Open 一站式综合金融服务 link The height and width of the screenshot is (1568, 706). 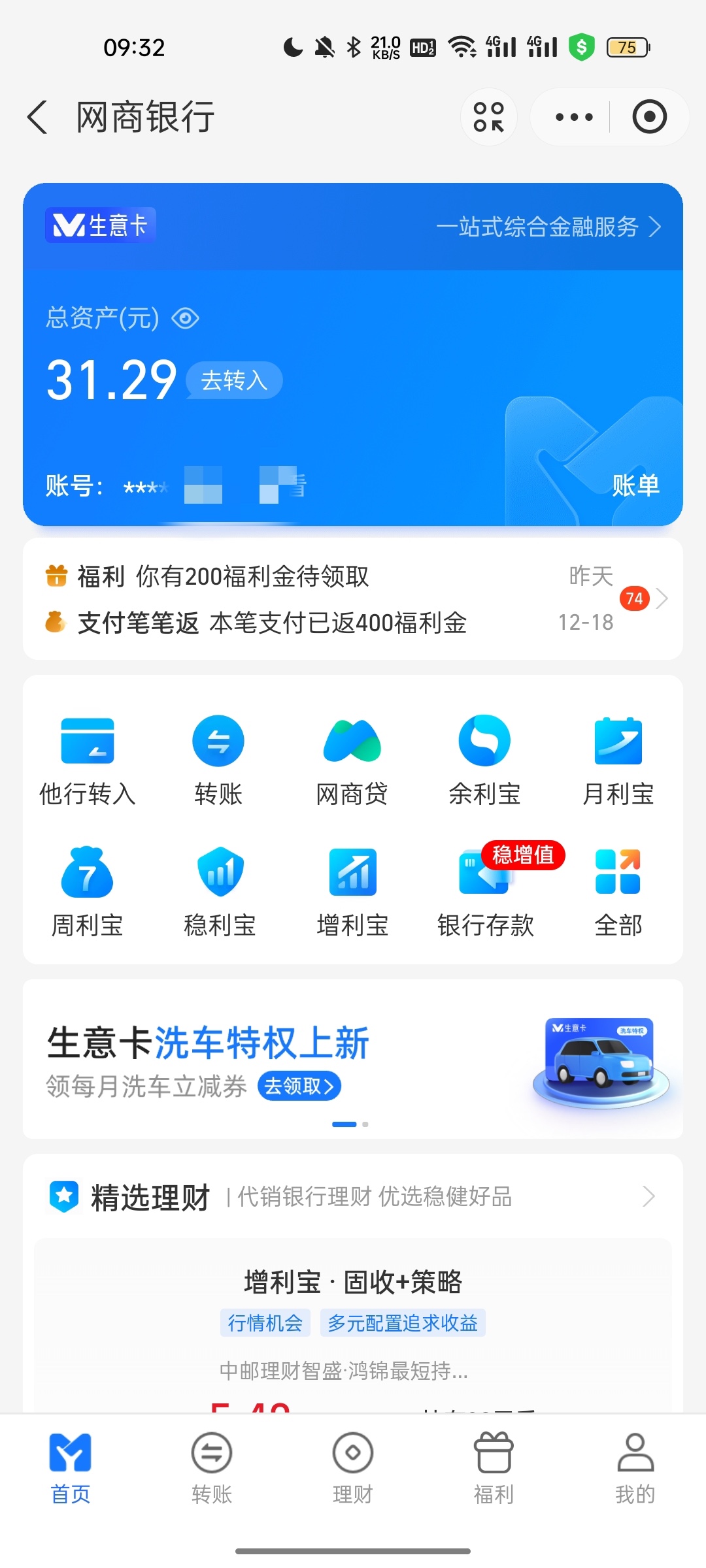pos(548,227)
